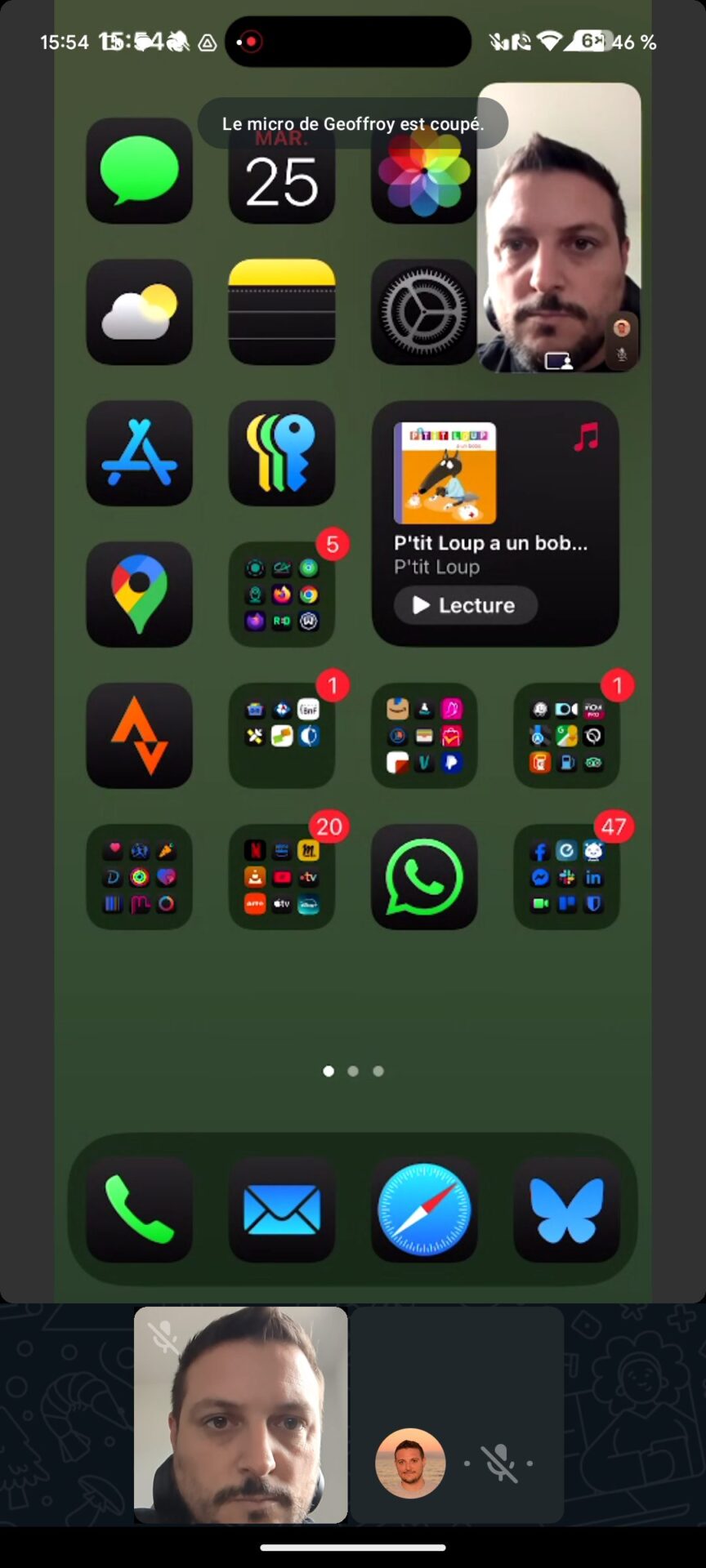Tap the shared iPhone screen video feed

(x=353, y=652)
